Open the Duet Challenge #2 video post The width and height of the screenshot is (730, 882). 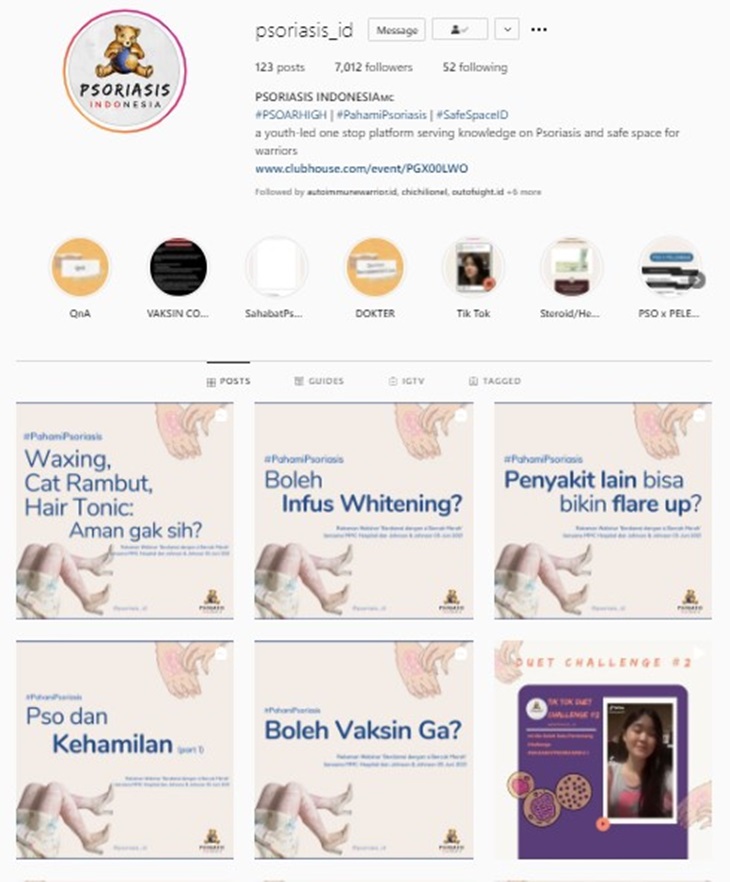point(602,749)
